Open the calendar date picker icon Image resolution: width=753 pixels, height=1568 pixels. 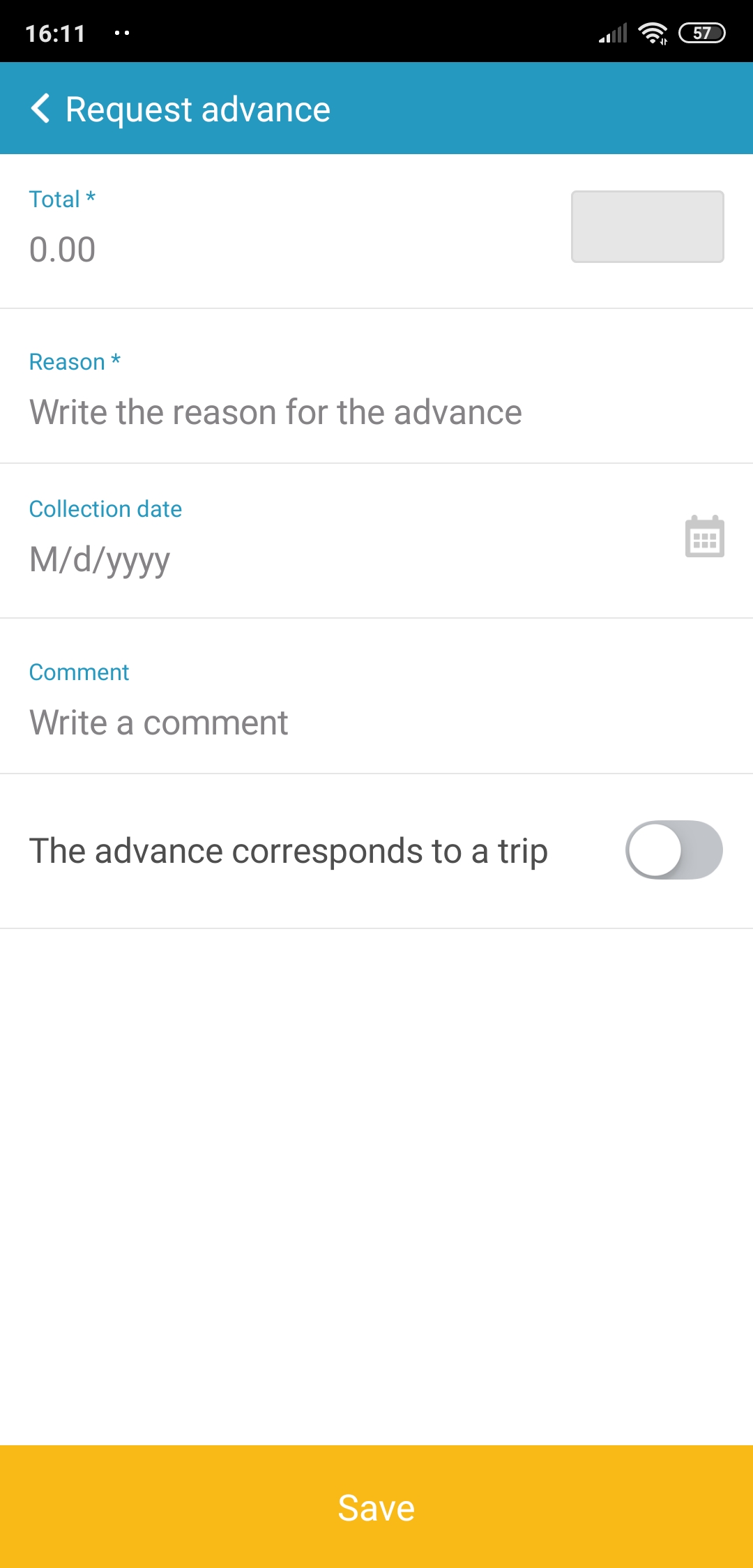pos(704,536)
